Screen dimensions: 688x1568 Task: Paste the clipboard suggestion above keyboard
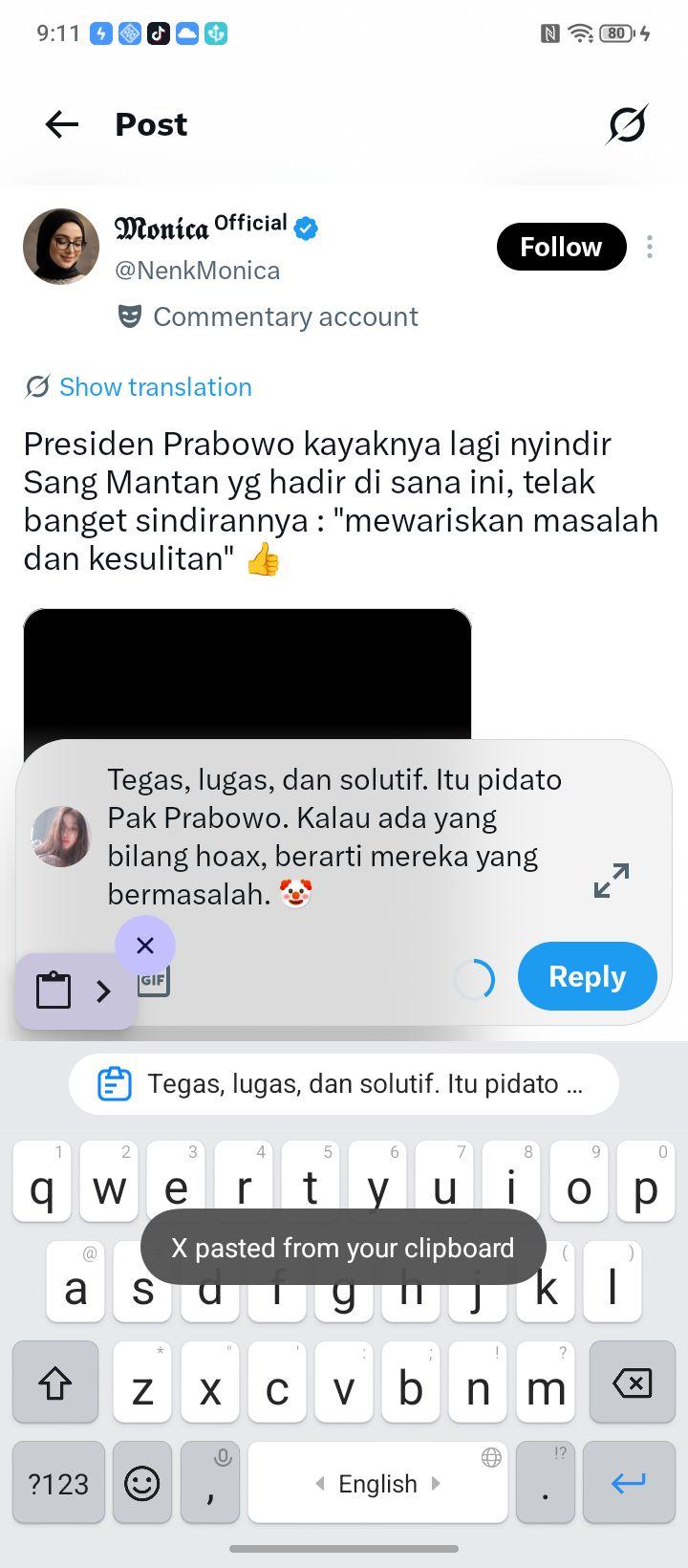(x=344, y=1084)
